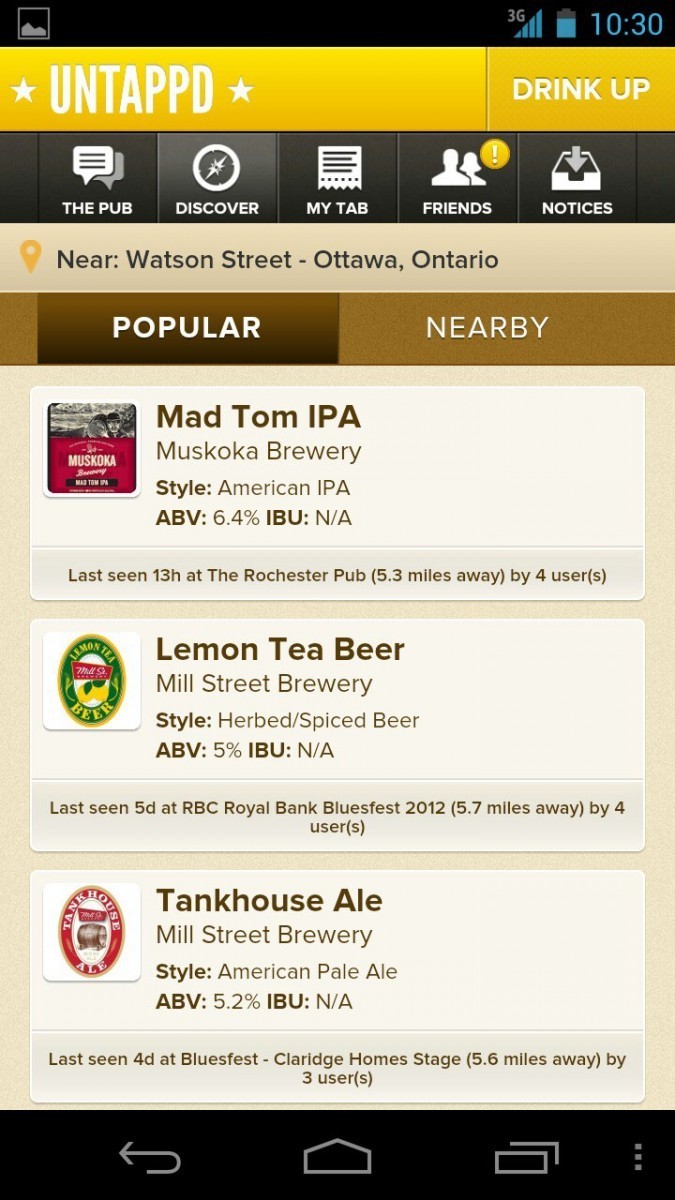The image size is (675, 1200).
Task: View Lemon Tea Beer details
Action: [337, 700]
